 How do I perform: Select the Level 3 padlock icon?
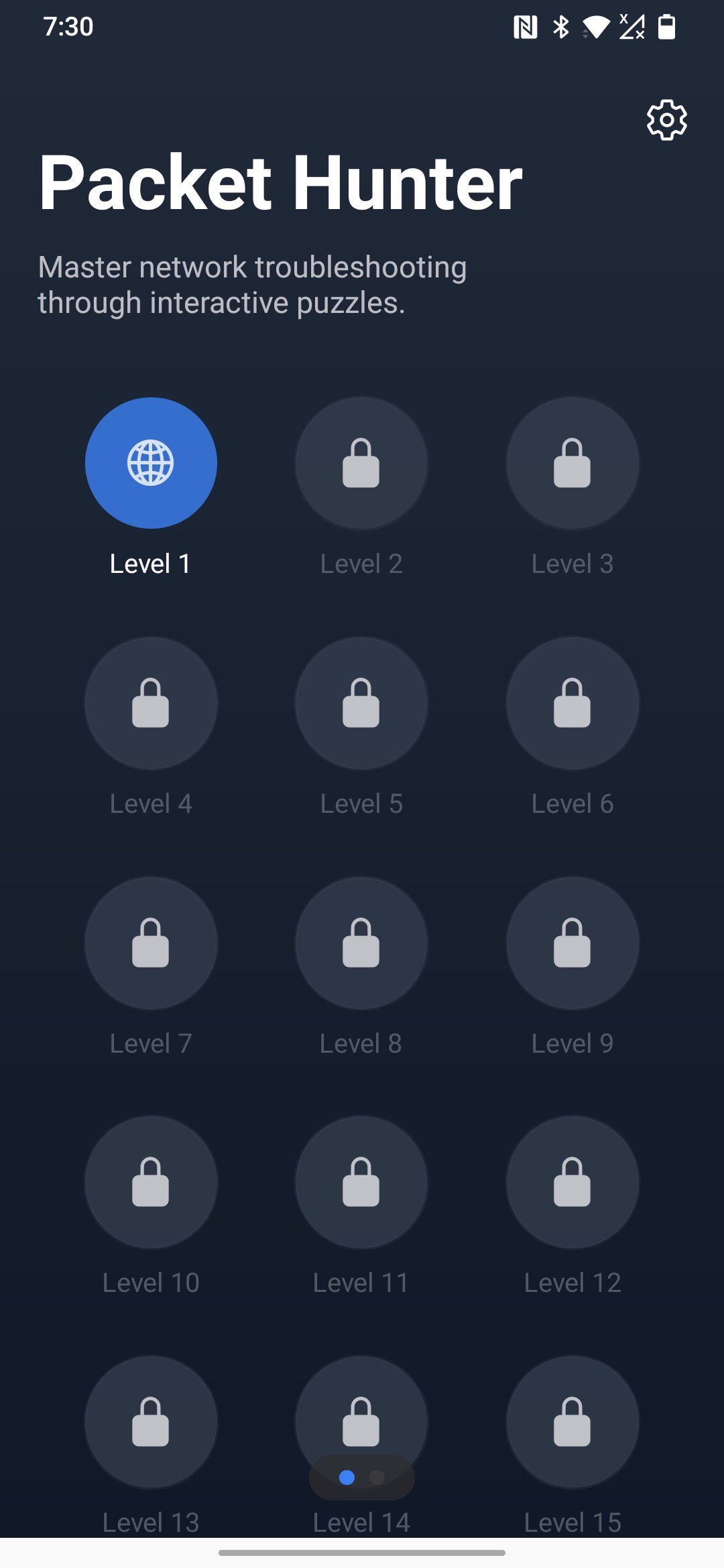572,462
